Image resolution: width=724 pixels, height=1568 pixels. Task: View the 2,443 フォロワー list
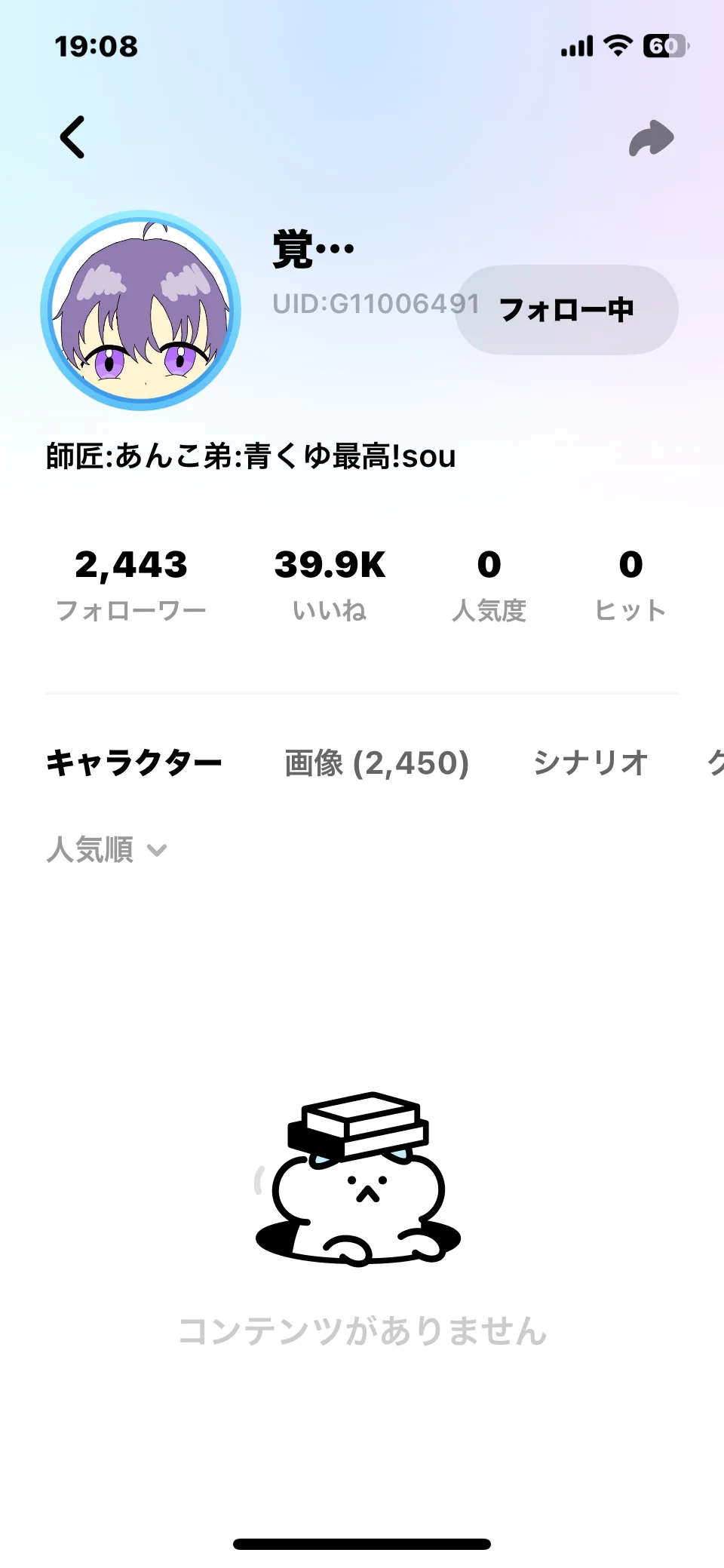point(131,585)
